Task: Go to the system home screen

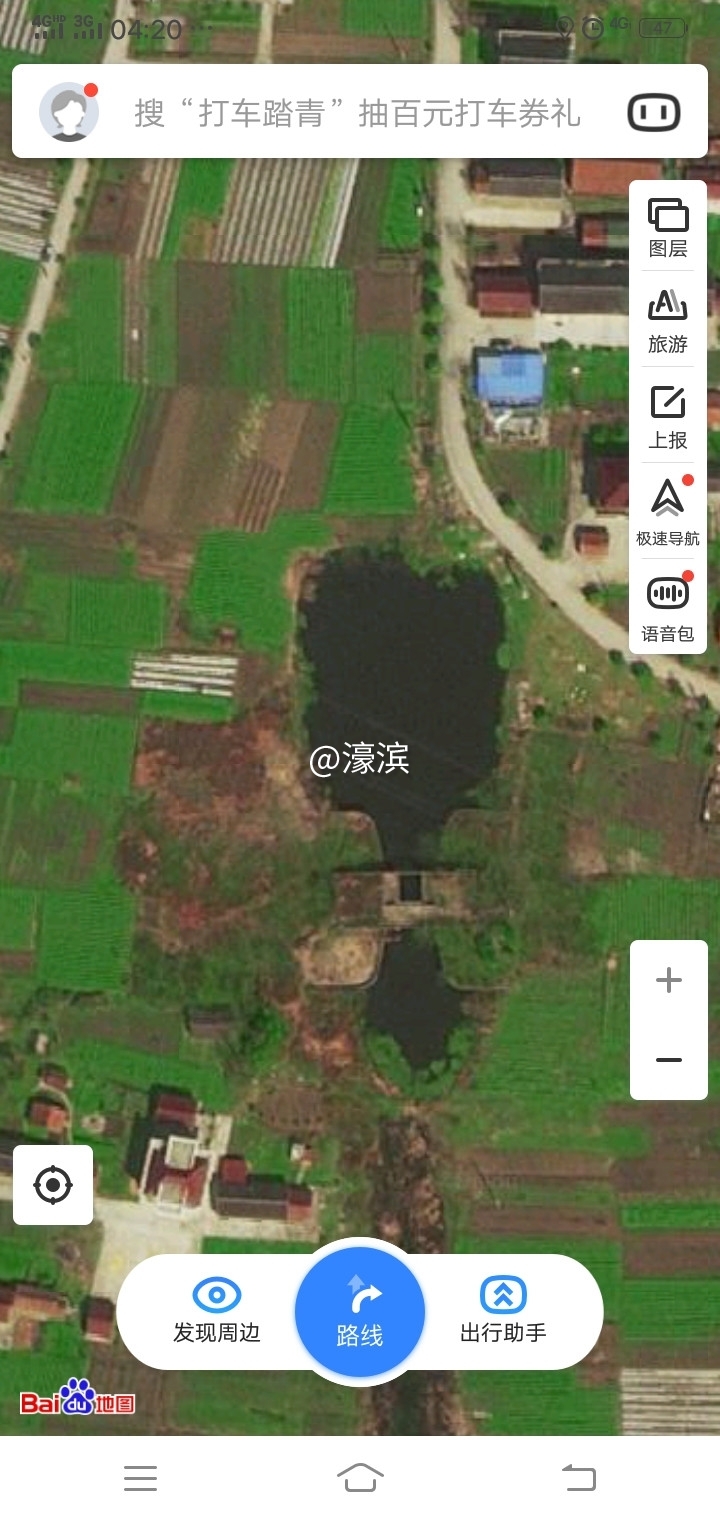Action: (360, 1477)
